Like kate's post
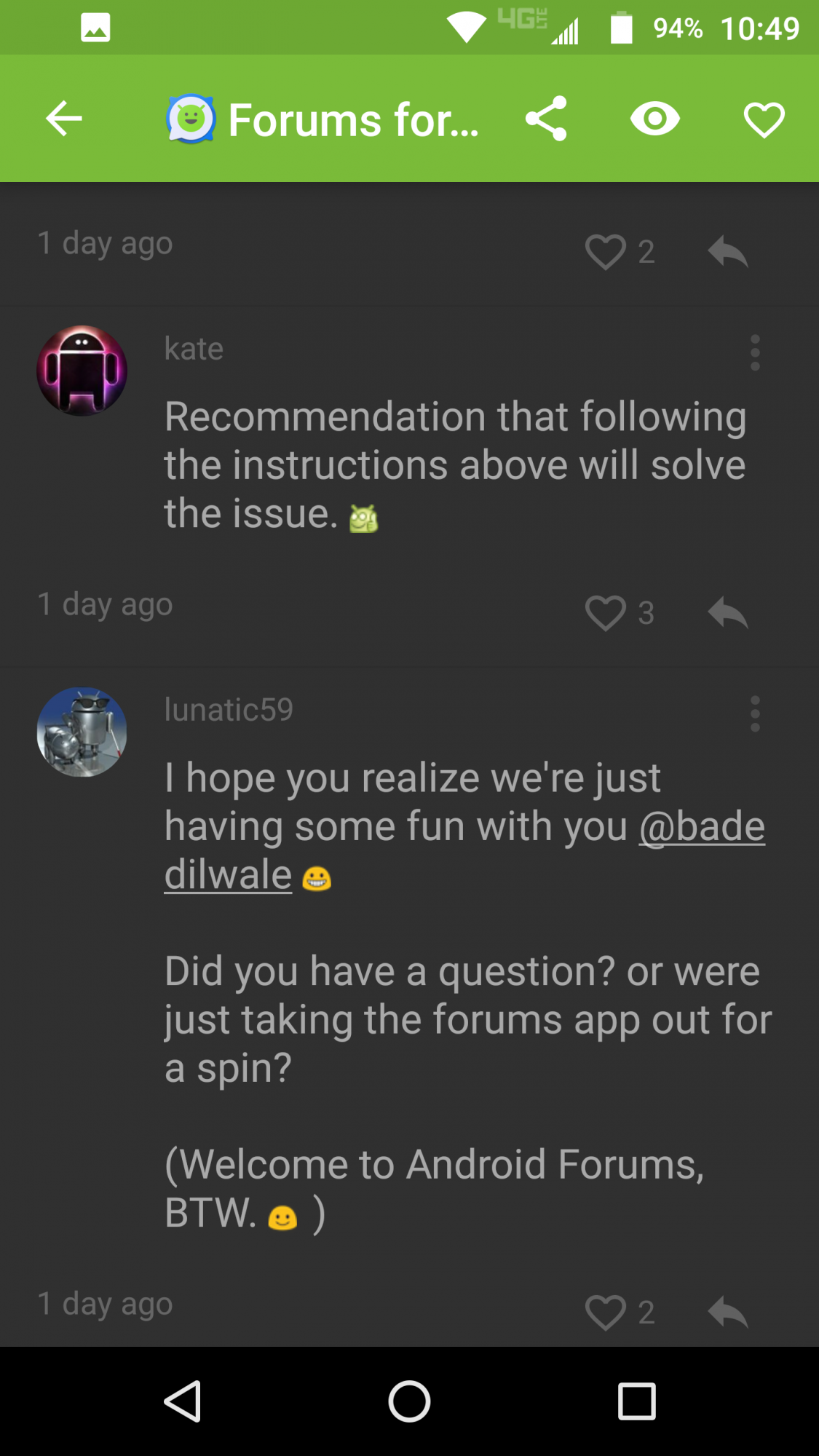 [606, 613]
